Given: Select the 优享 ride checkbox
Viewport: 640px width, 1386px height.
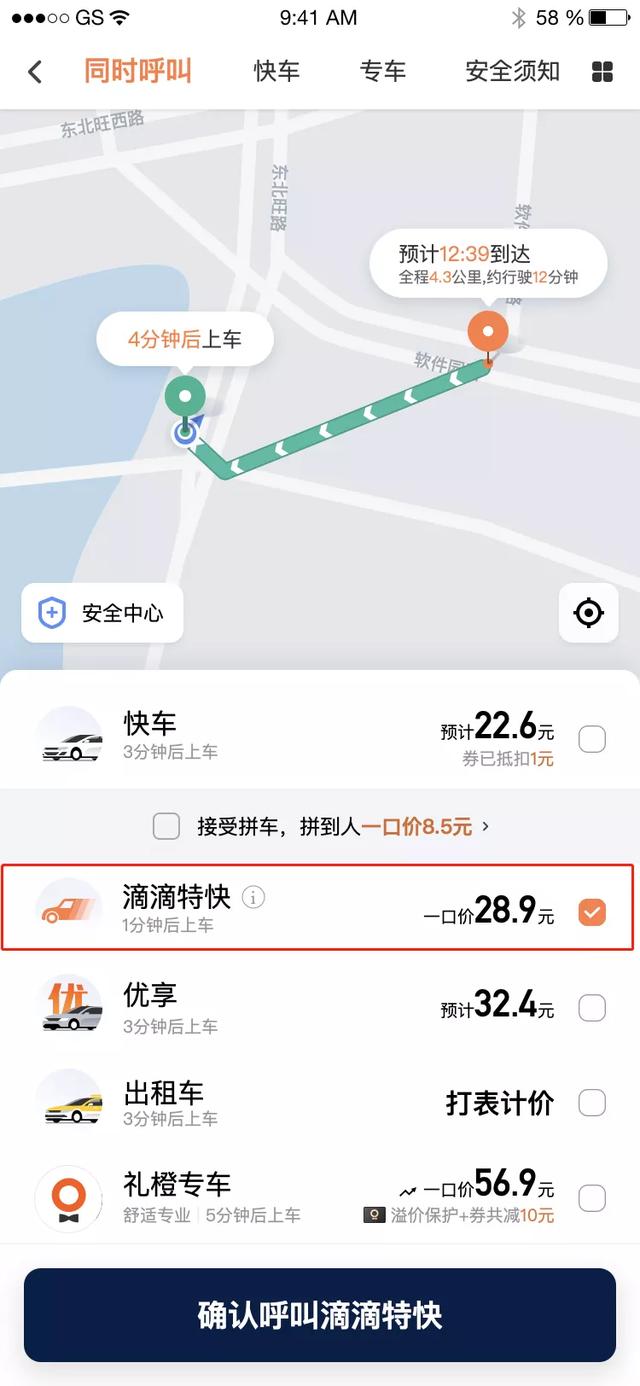Looking at the screenshot, I should tap(592, 1008).
